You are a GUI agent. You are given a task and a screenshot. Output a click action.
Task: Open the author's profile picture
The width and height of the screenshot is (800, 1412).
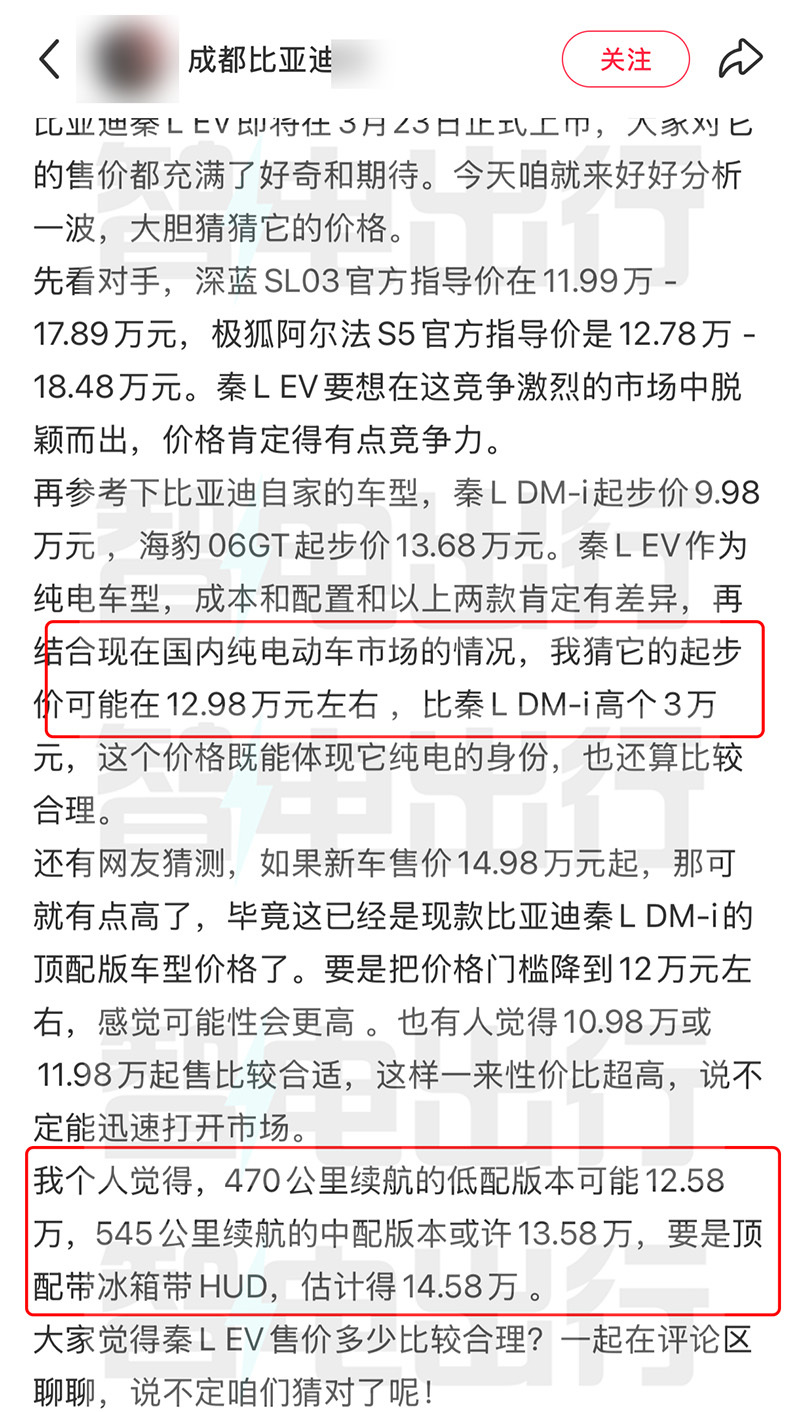tap(128, 60)
